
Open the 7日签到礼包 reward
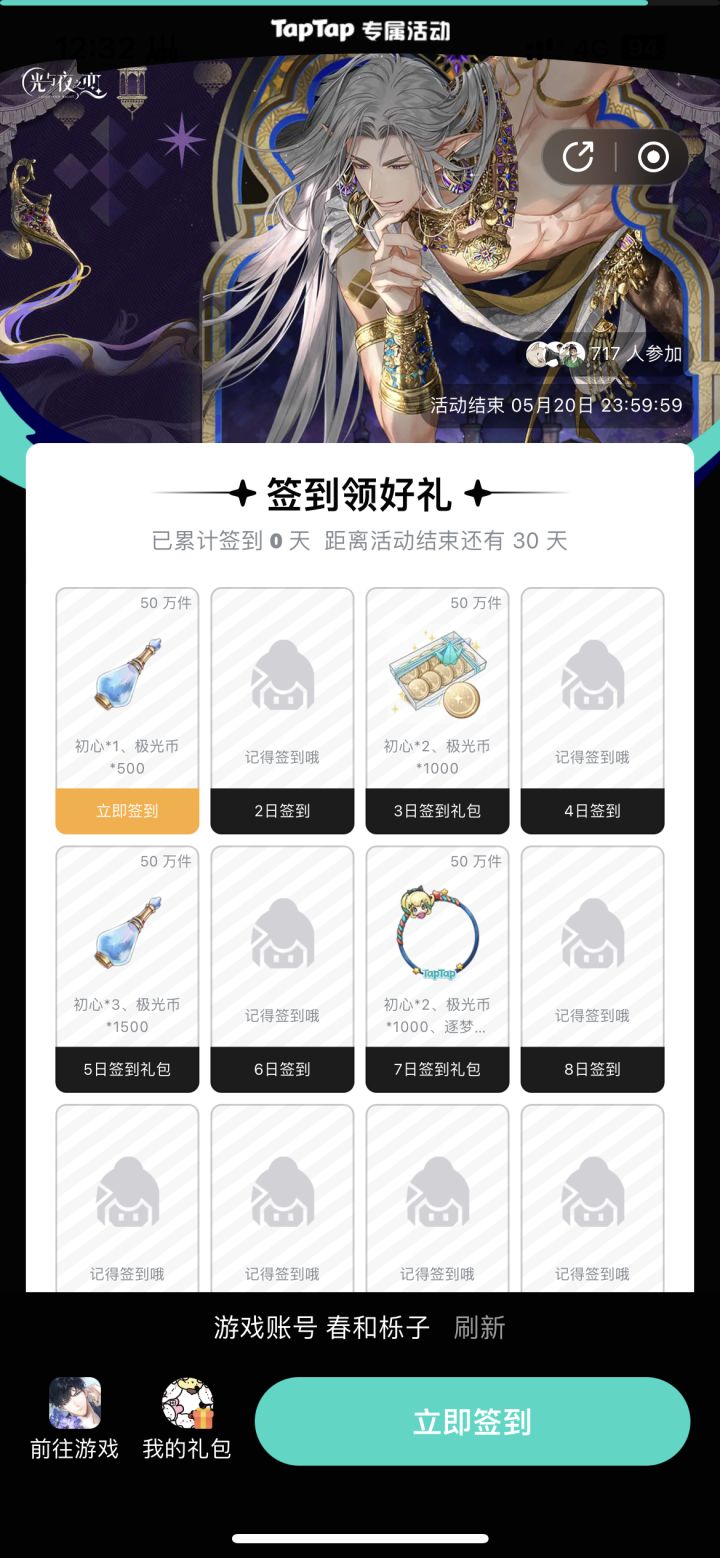437,1068
